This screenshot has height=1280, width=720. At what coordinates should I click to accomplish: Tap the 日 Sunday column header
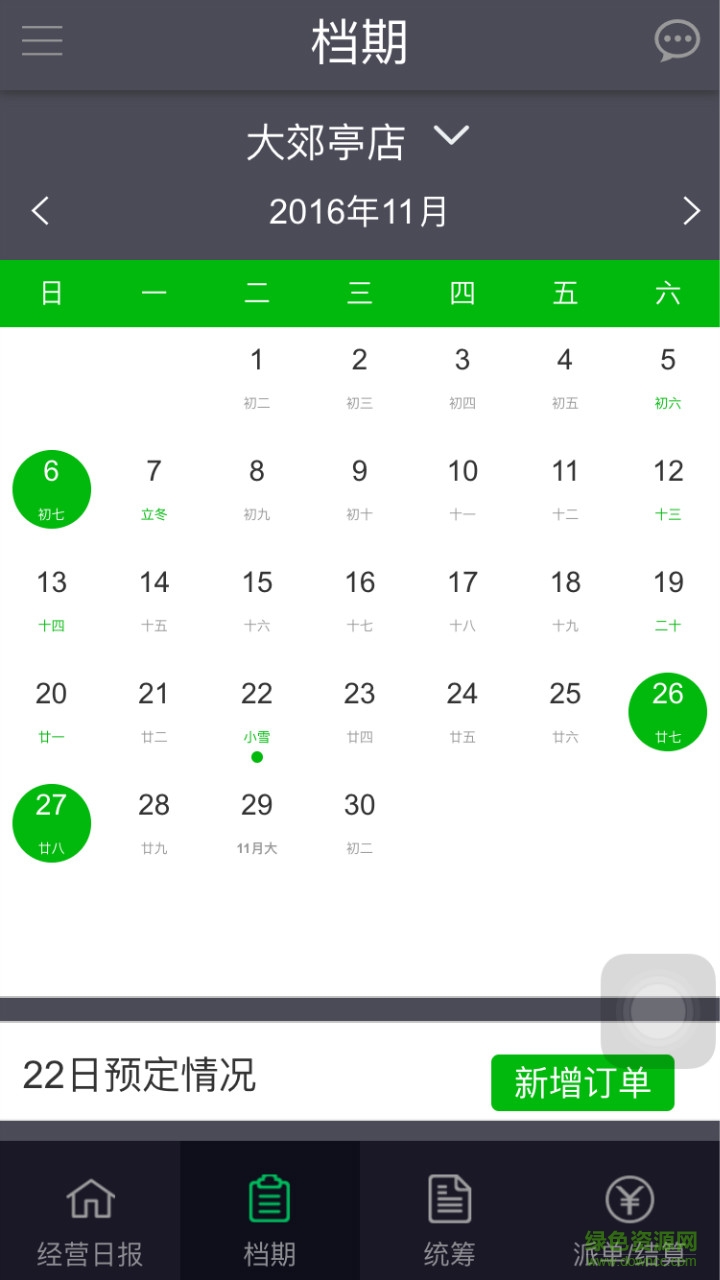[x=51, y=293]
